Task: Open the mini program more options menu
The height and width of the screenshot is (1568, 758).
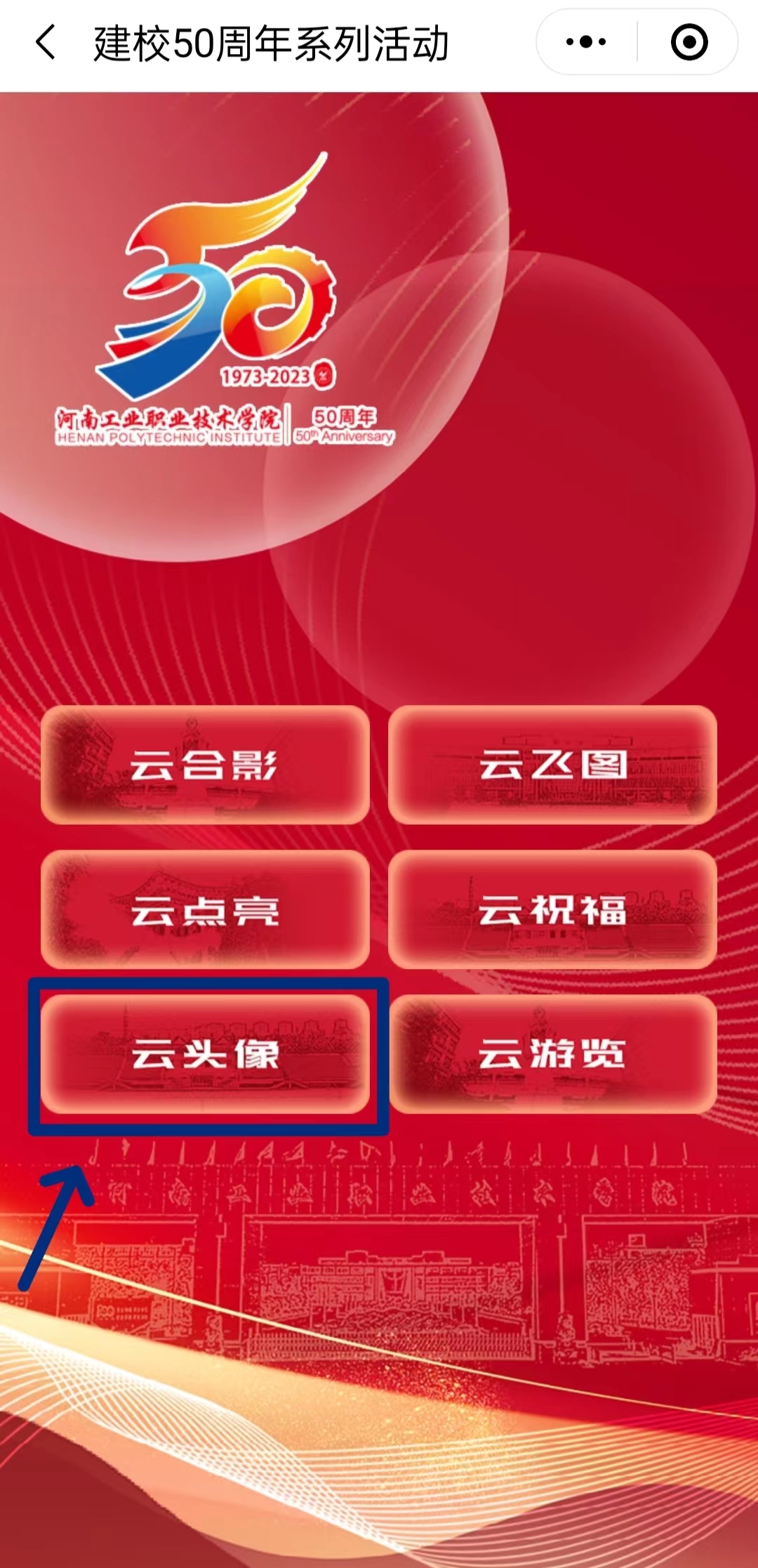Action: point(586,42)
